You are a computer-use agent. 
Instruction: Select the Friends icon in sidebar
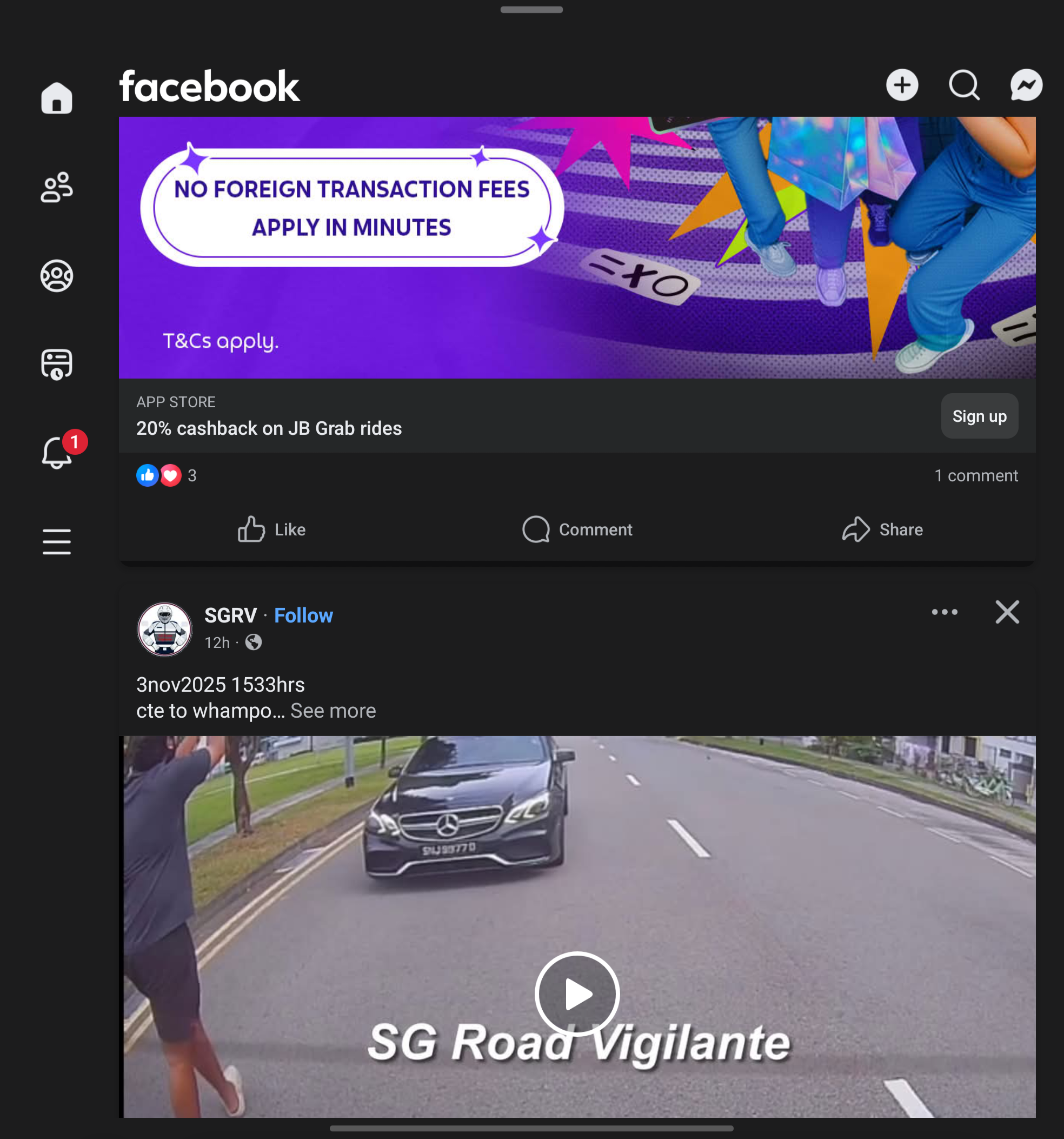tap(56, 186)
